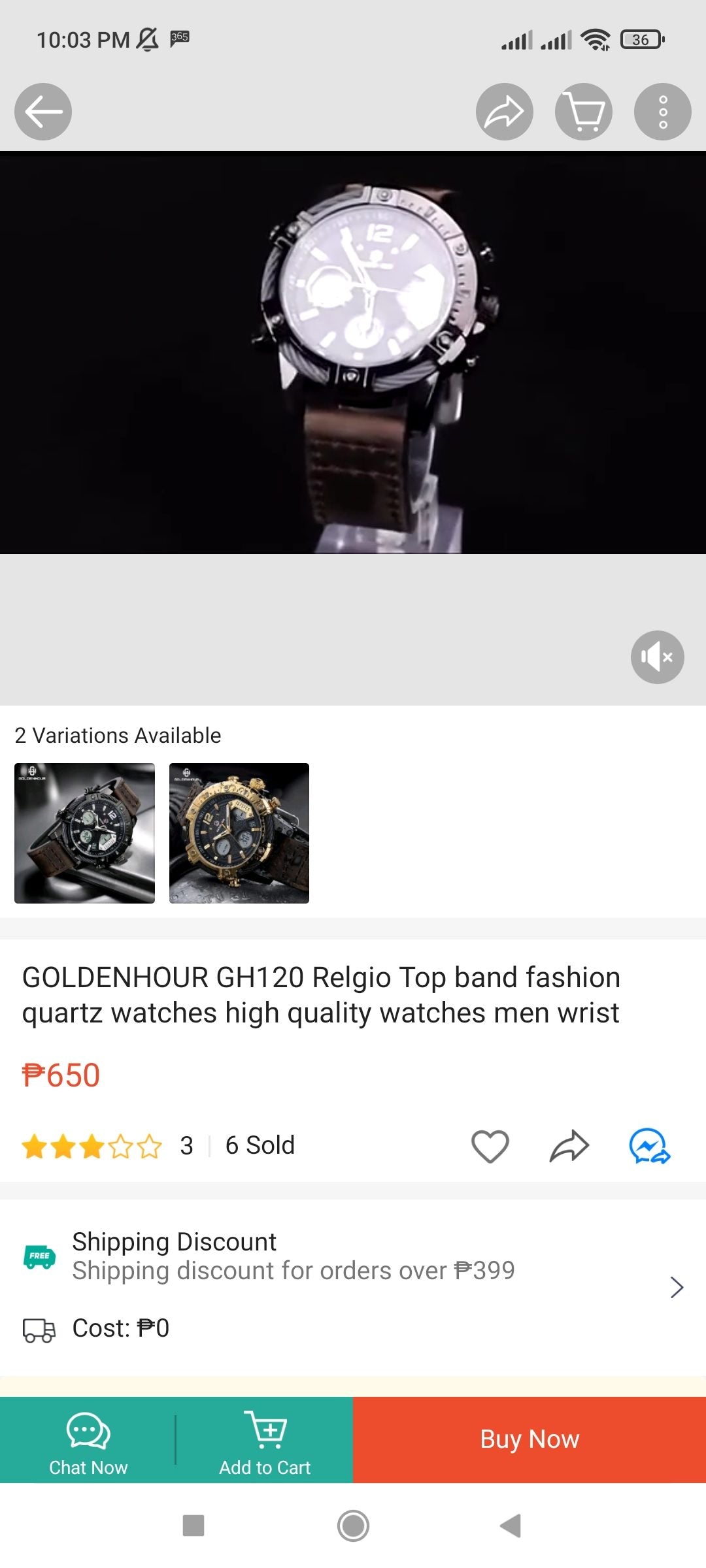Add the watch to cart

(265, 1440)
